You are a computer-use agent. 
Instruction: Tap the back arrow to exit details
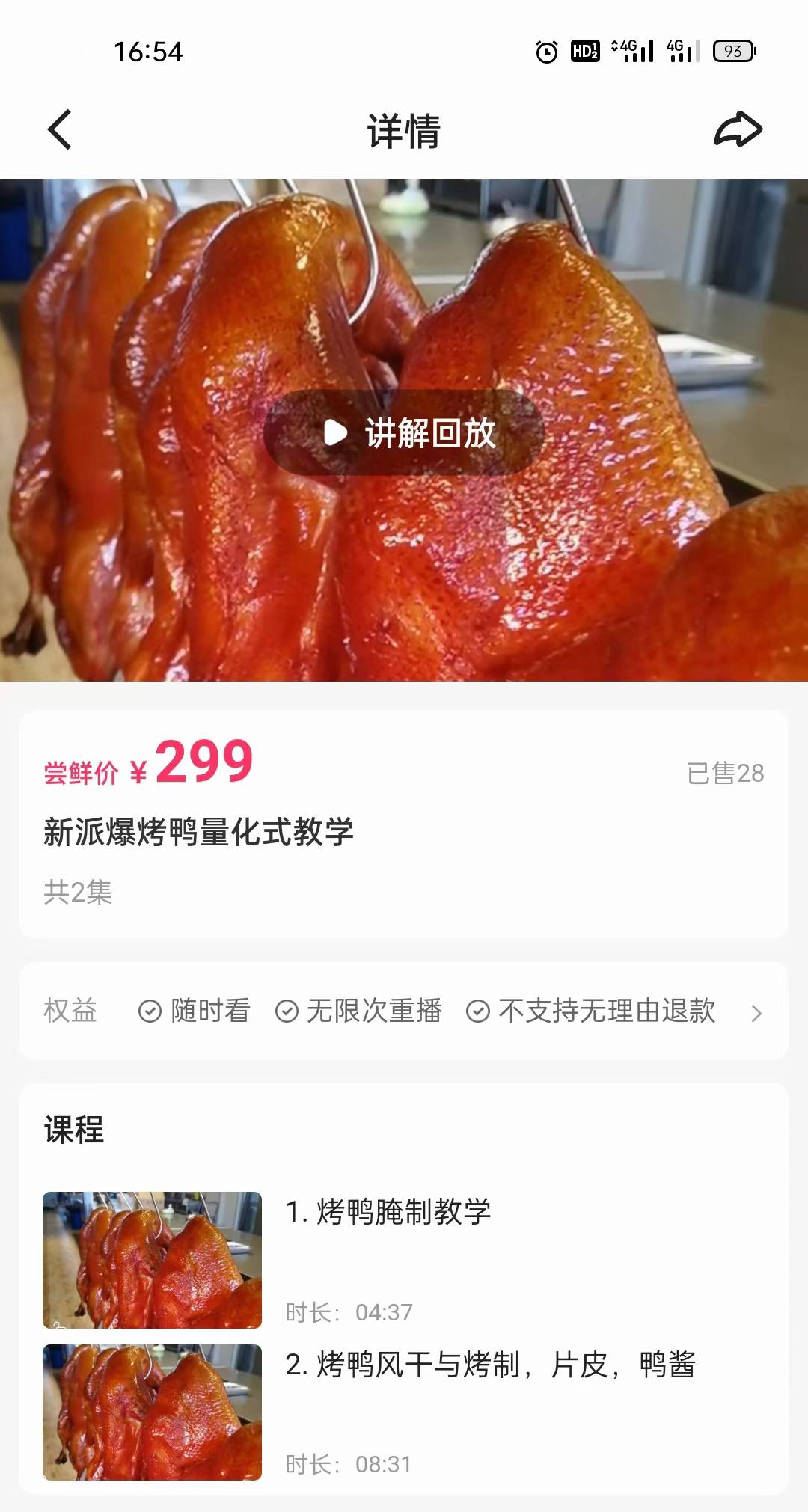pyautogui.click(x=60, y=129)
